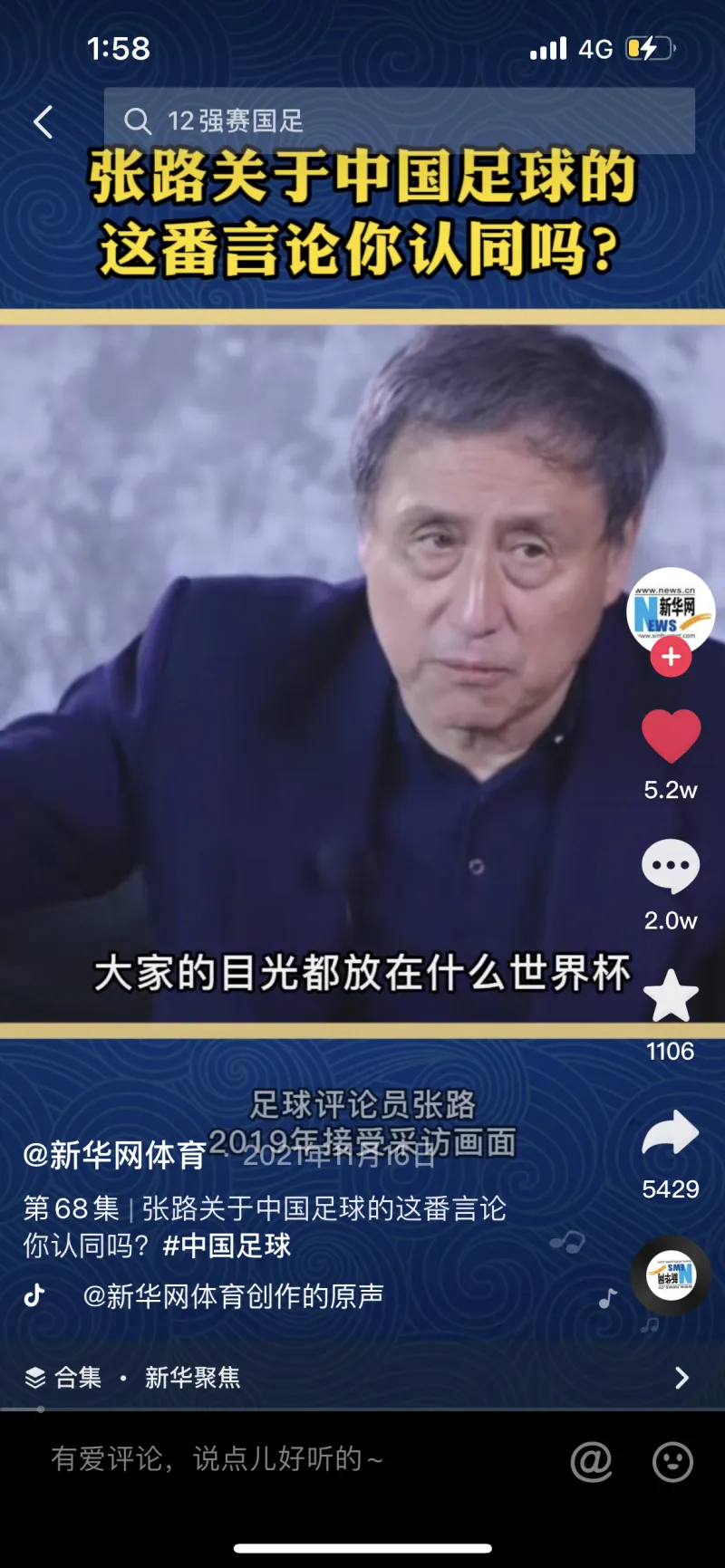
Task: Open the search box showing 12强赛国足
Action: tap(399, 120)
